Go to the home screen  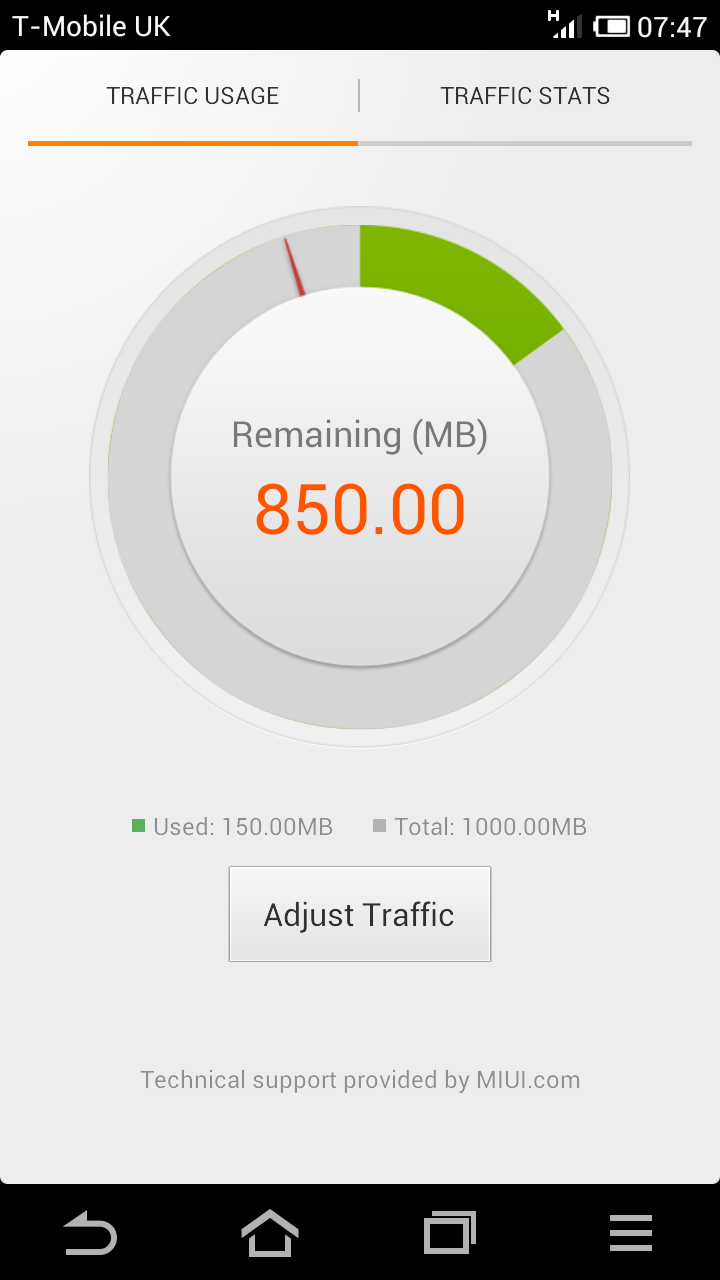point(270,1232)
